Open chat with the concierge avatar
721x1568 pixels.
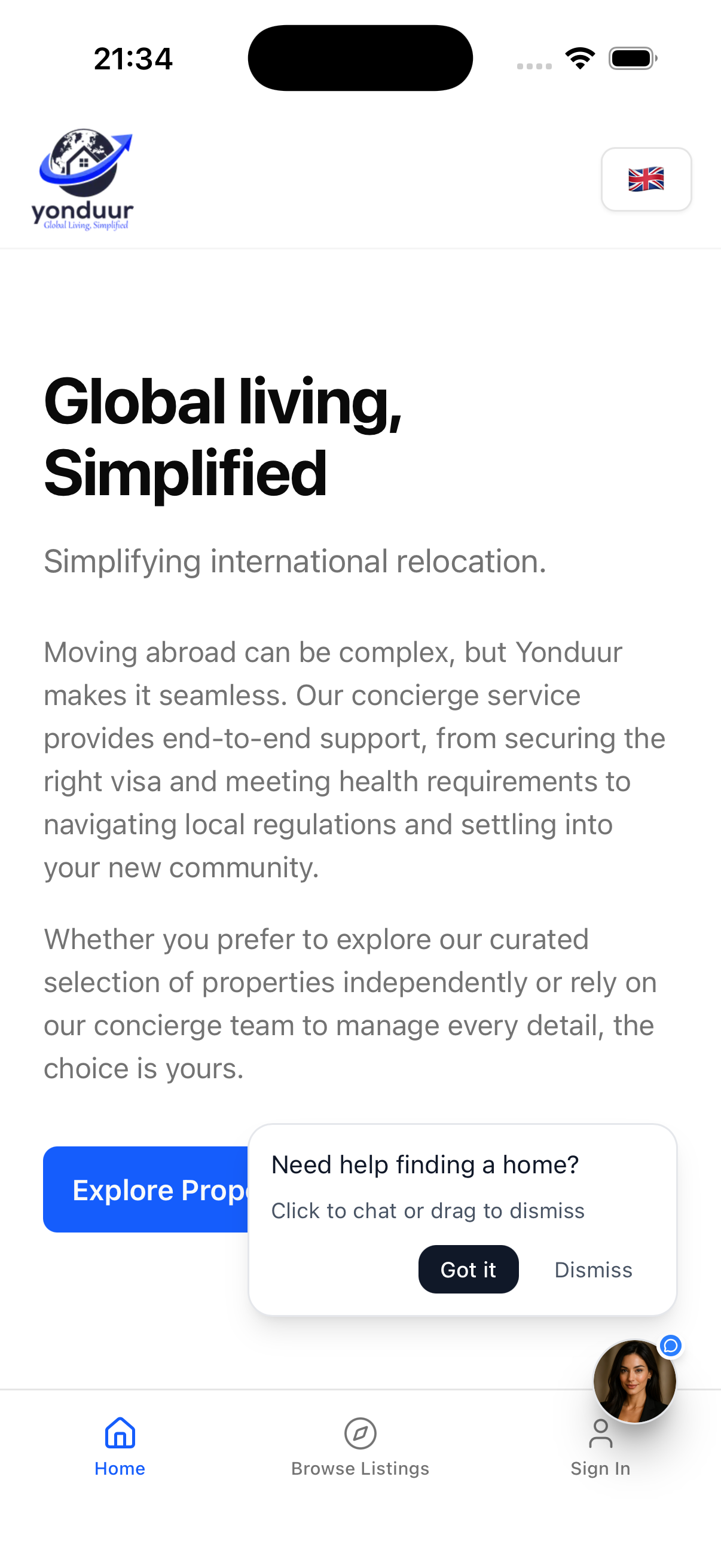[634, 1381]
